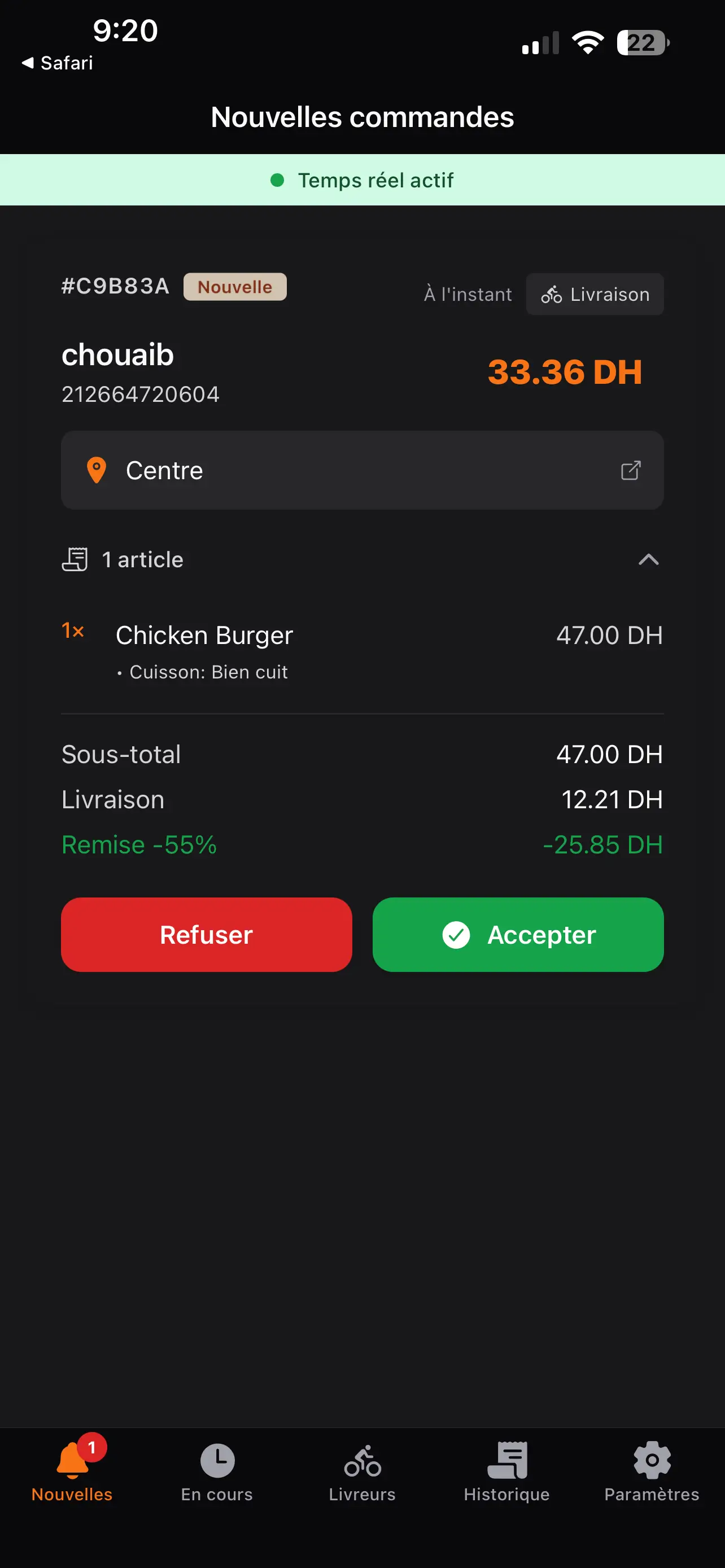Click the bike icon inside Livraison chip
Screen dimensions: 725x1568
[551, 294]
